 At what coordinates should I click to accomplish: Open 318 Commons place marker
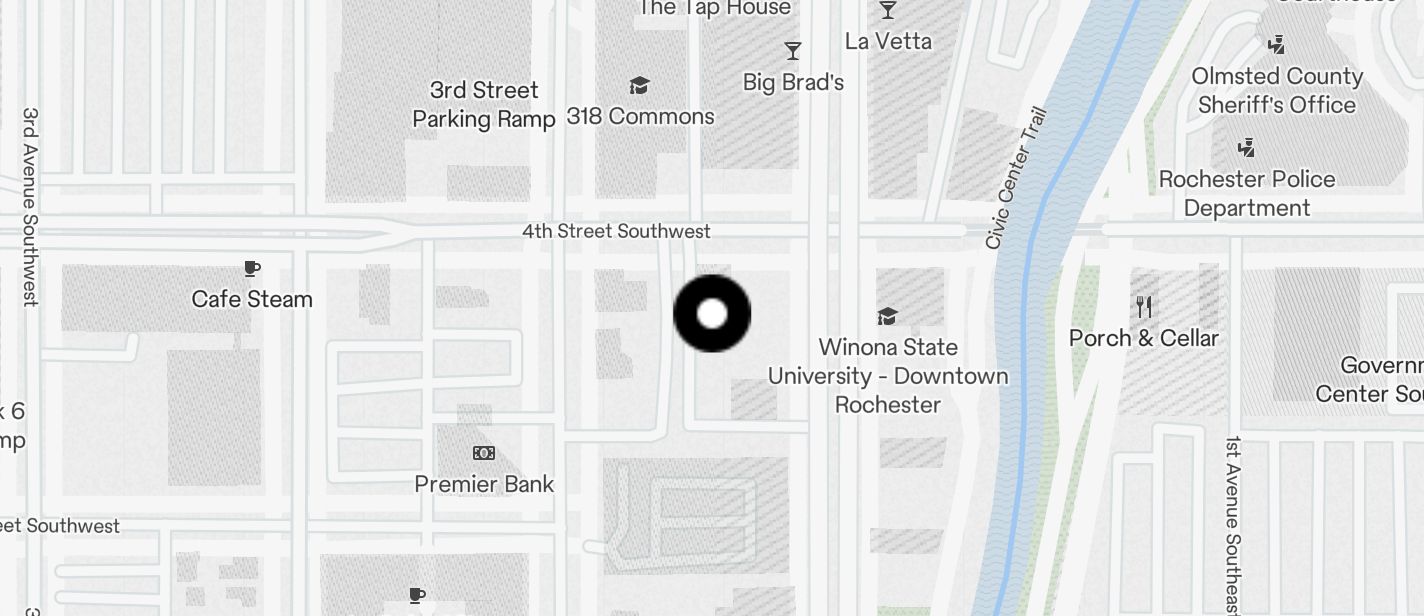coord(639,86)
